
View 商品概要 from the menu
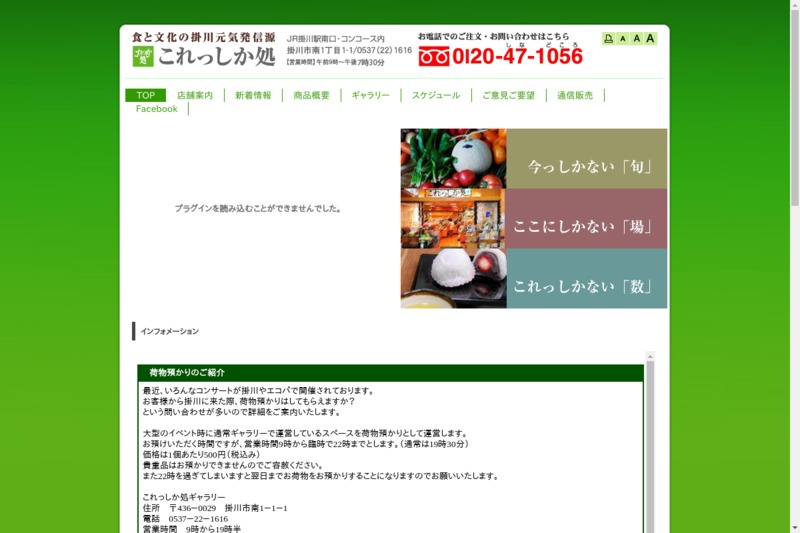(x=311, y=96)
